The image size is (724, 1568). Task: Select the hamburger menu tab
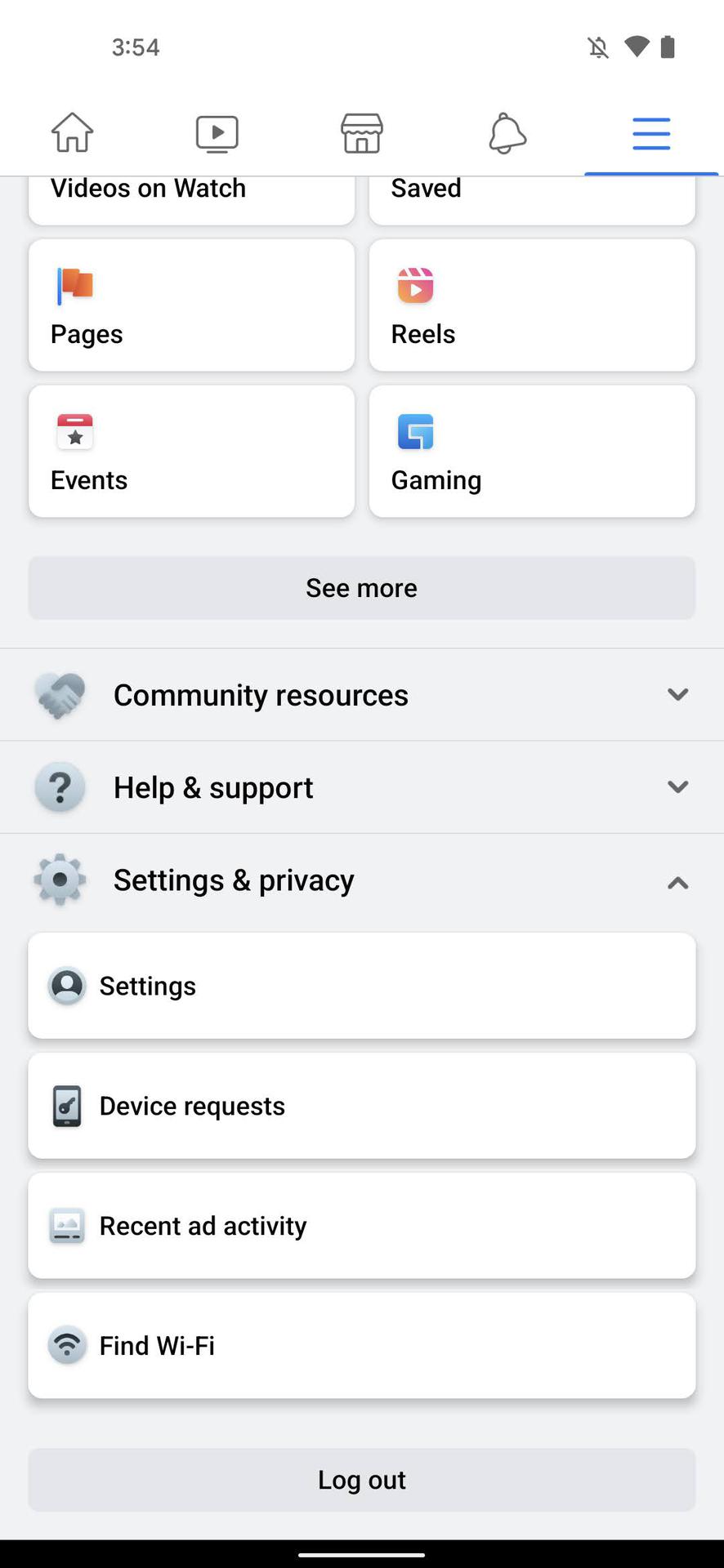pyautogui.click(x=651, y=133)
